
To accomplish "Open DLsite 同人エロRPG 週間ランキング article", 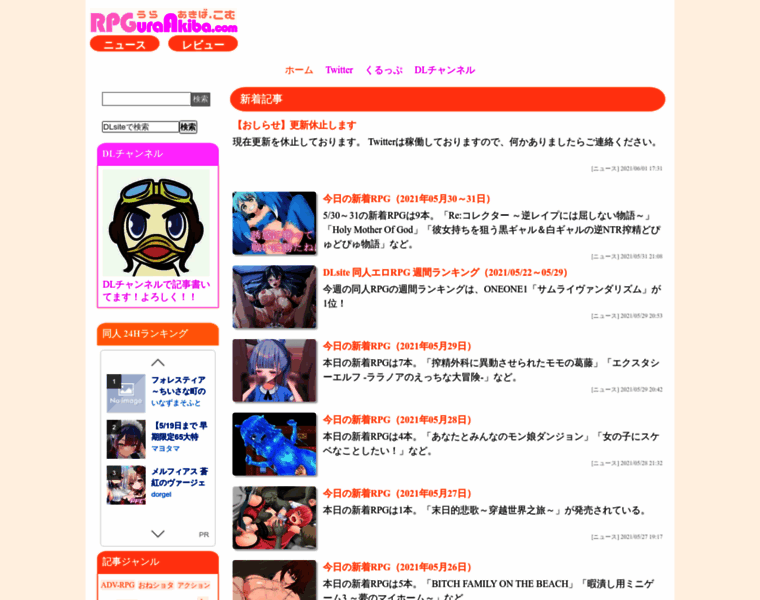I will point(445,272).
